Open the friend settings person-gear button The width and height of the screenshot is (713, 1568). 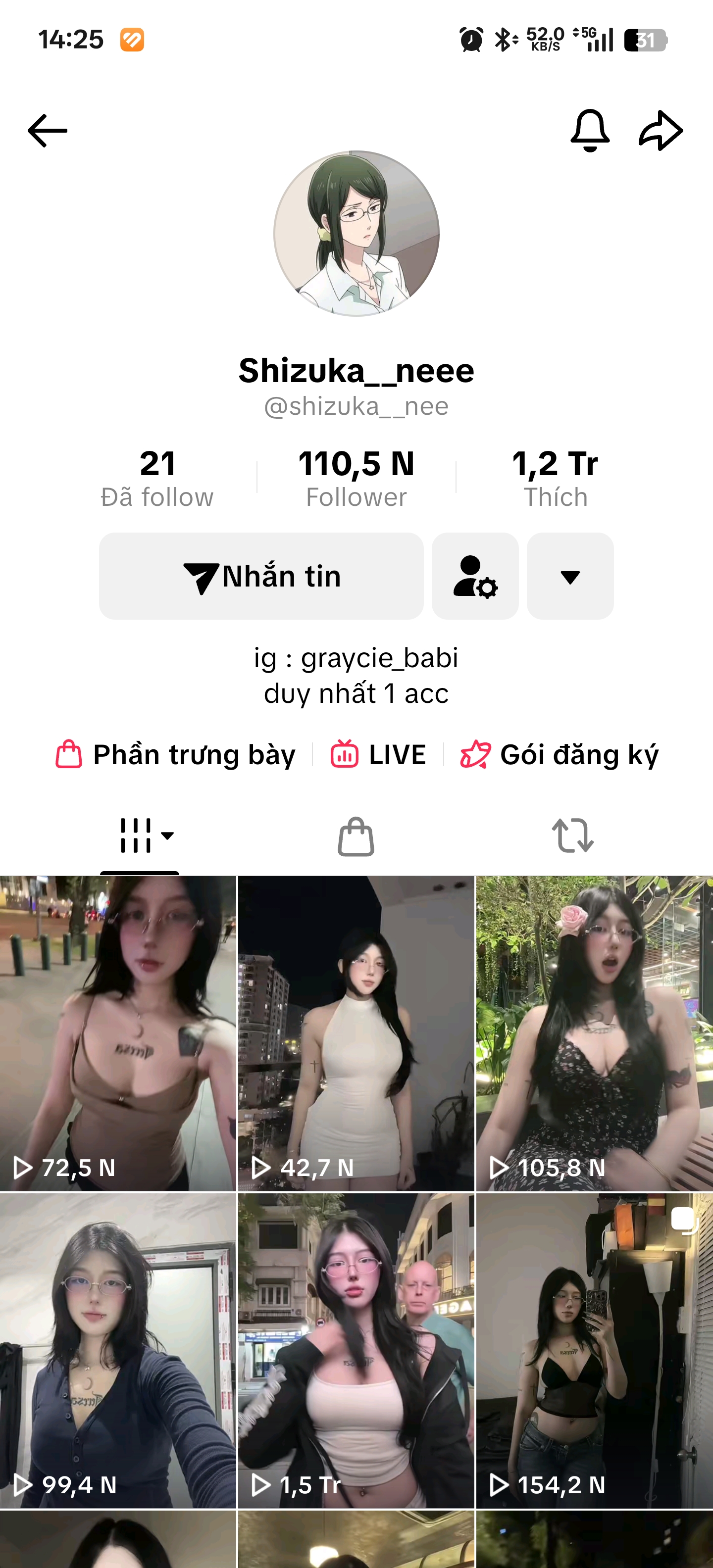(475, 576)
